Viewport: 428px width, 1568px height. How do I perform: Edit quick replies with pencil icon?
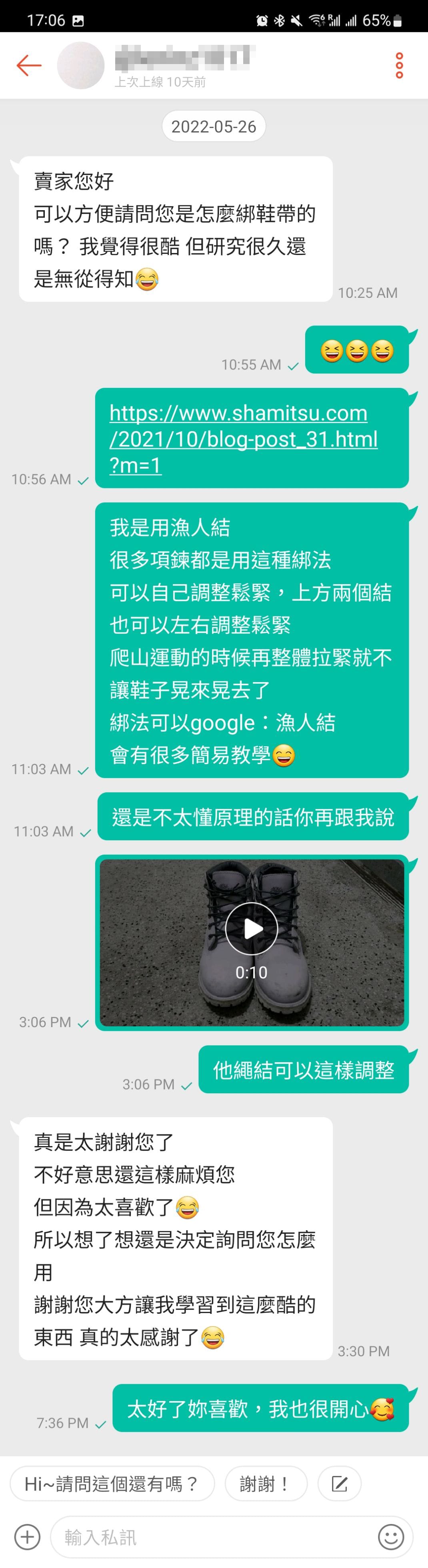(x=339, y=1484)
